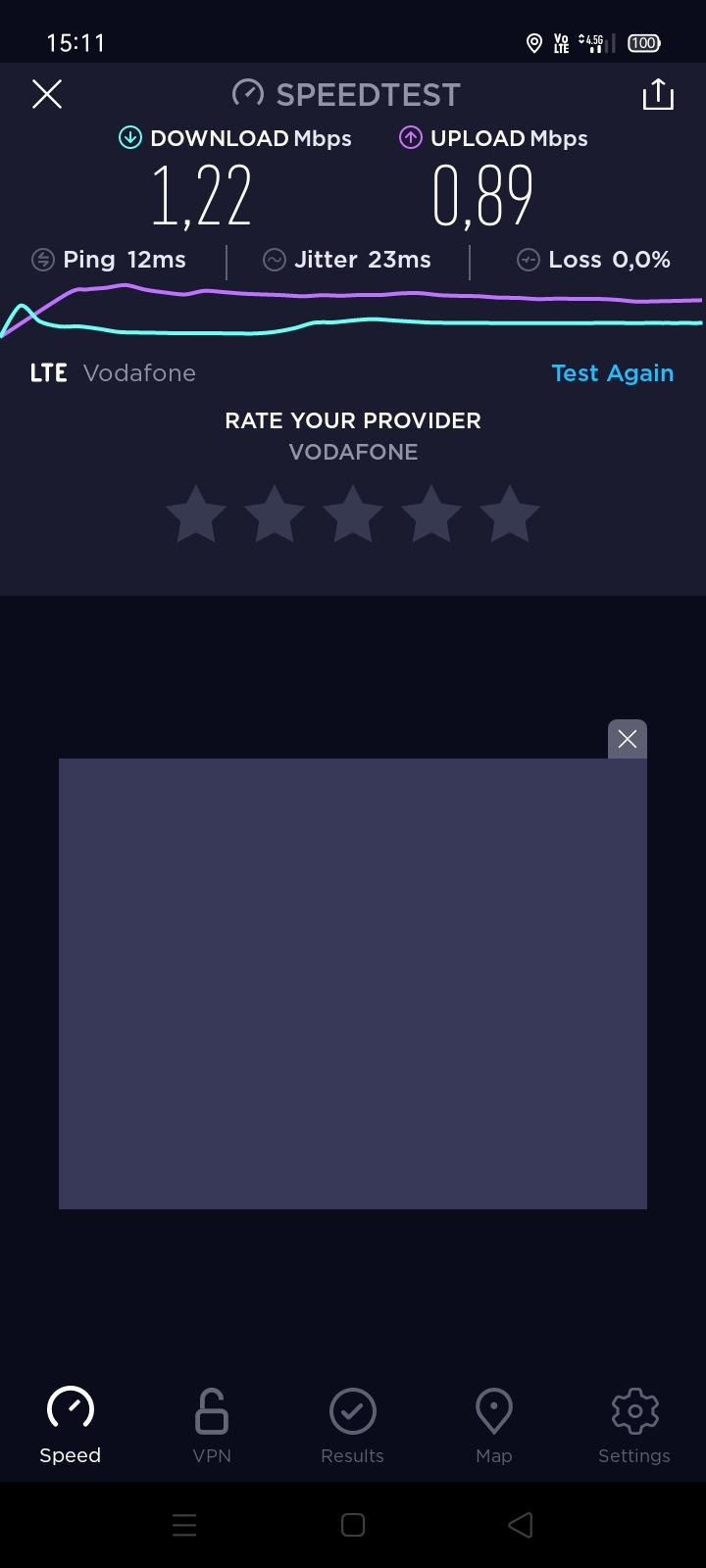This screenshot has width=706, height=1568.
Task: Go back with the system back button
Action: click(x=521, y=1525)
